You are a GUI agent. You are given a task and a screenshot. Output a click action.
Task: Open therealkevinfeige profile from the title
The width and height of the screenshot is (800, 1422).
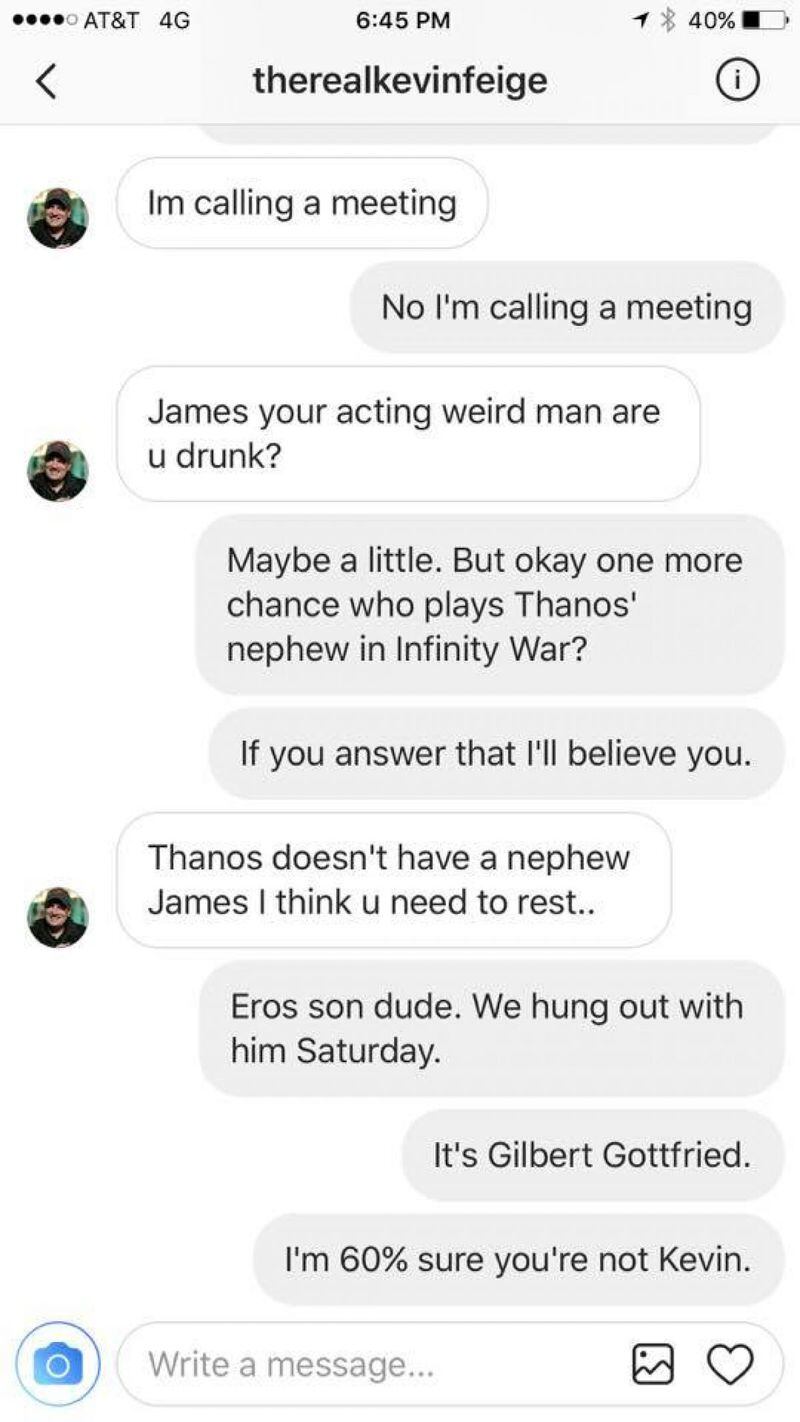click(399, 80)
